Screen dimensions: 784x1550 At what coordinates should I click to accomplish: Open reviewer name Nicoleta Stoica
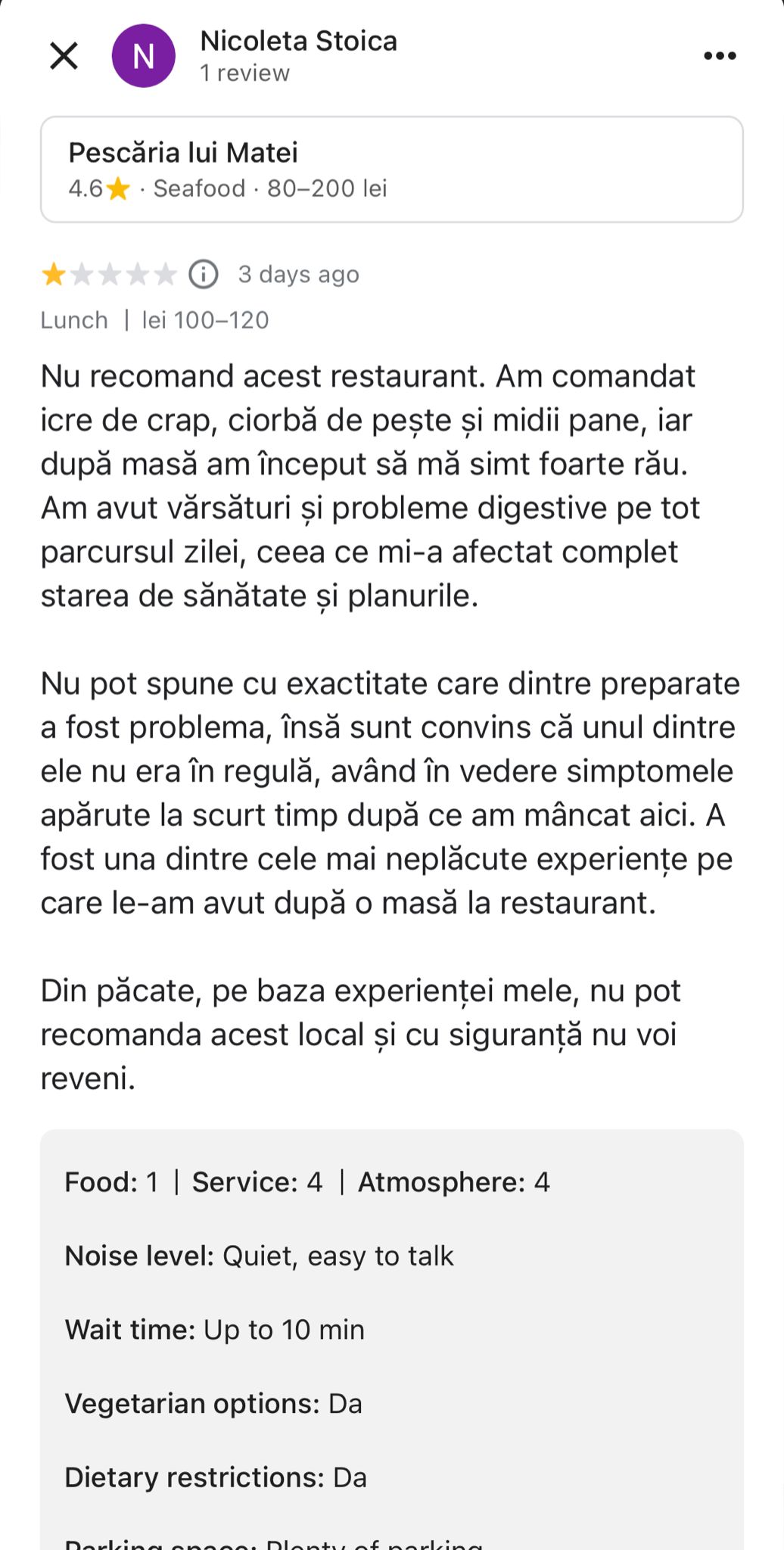pos(298,41)
